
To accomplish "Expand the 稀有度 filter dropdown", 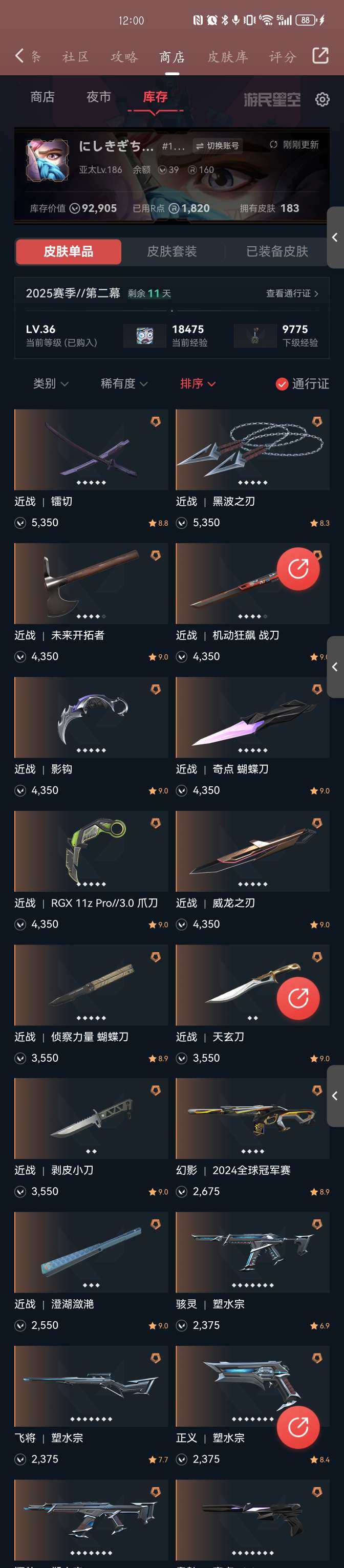I will pyautogui.click(x=123, y=383).
